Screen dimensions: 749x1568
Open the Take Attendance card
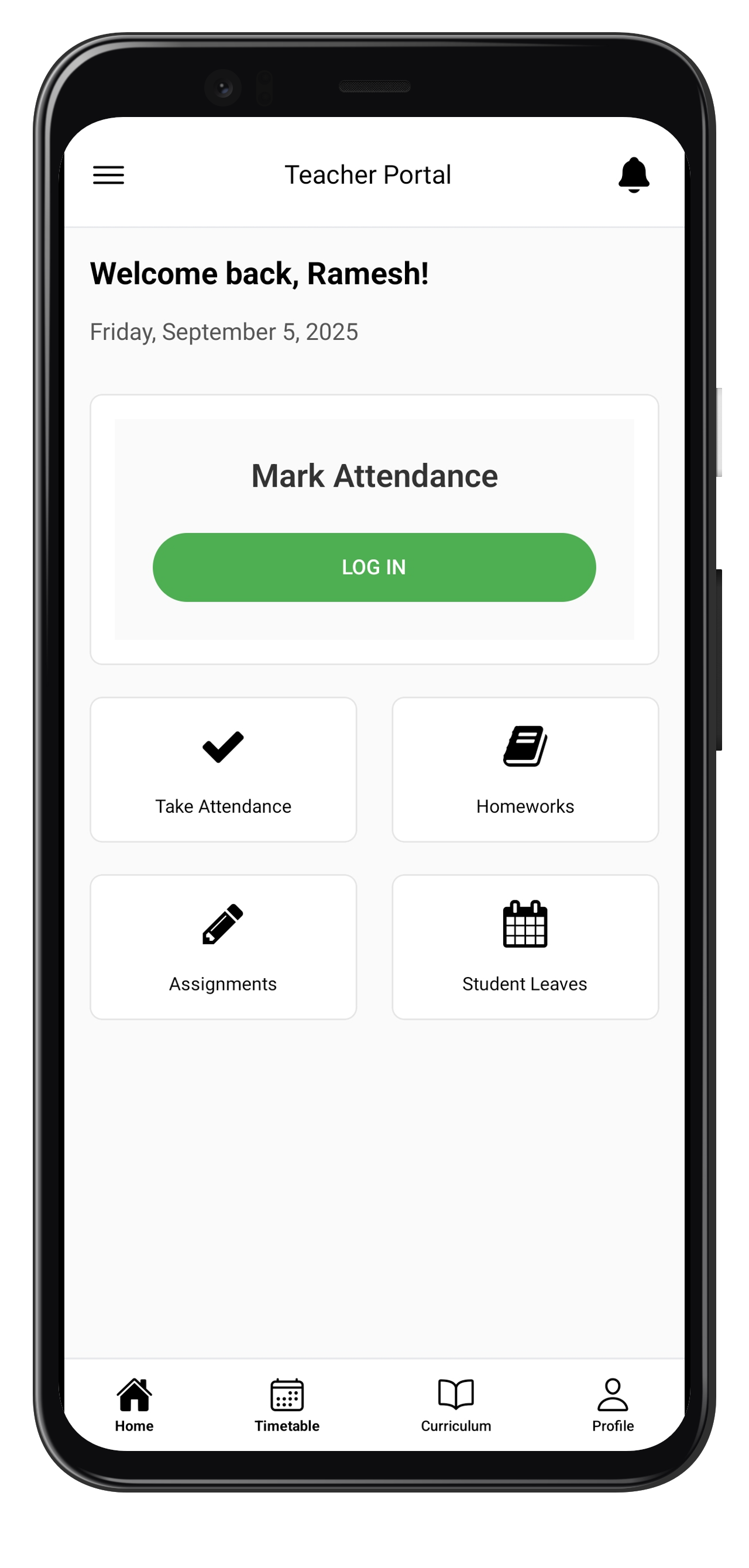pyautogui.click(x=224, y=769)
